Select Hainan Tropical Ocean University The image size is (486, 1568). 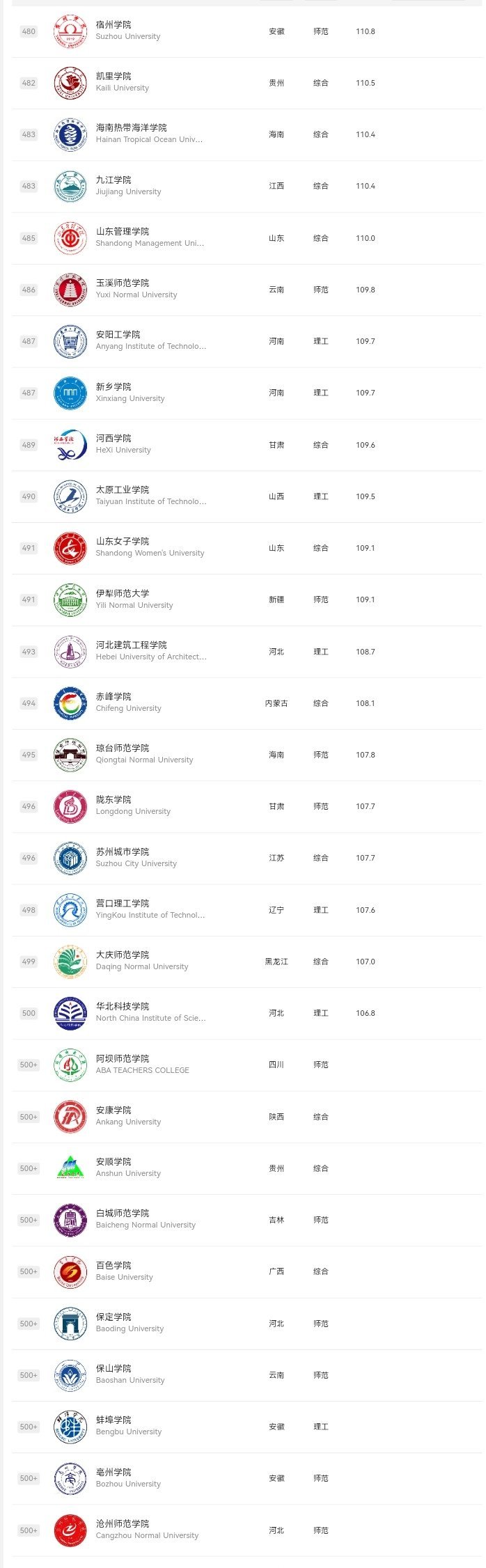click(x=149, y=134)
